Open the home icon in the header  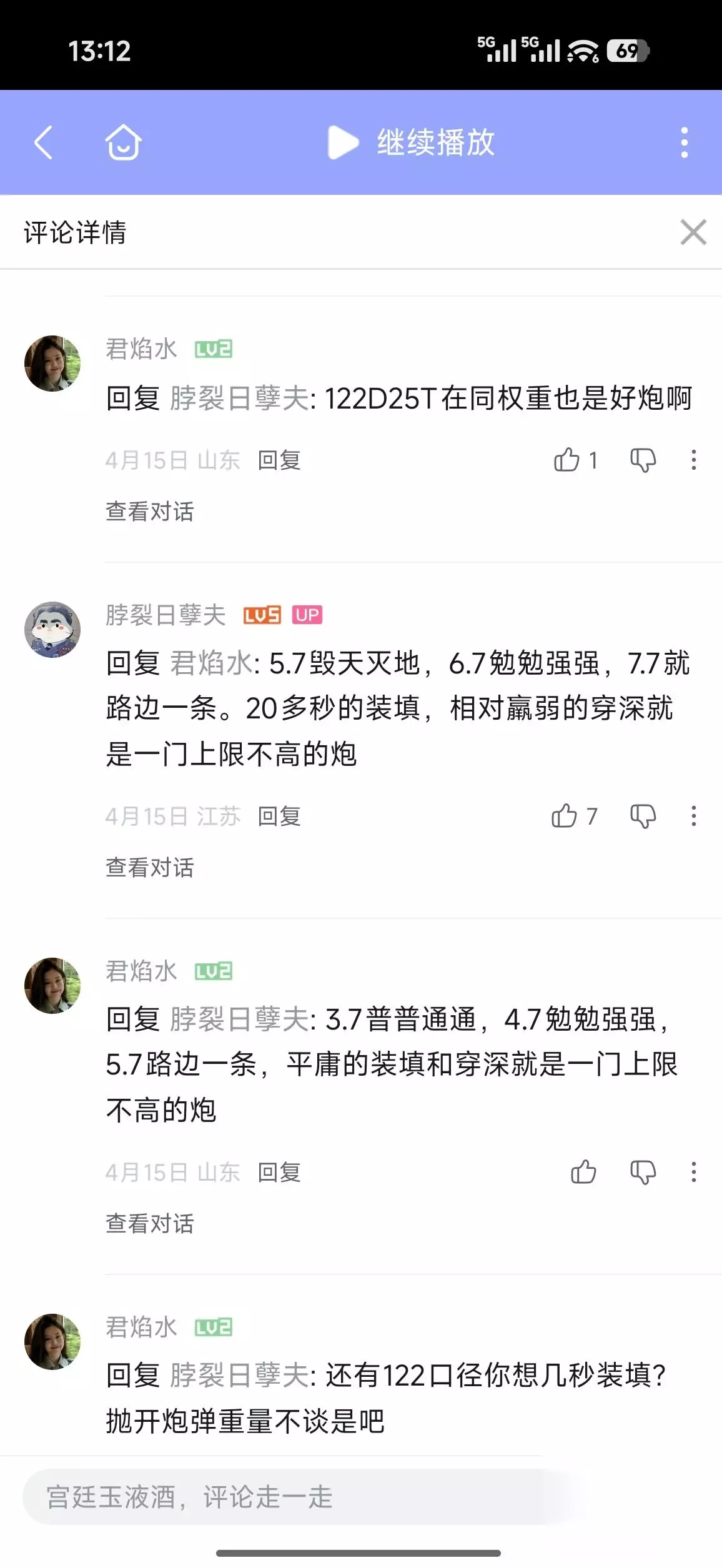pyautogui.click(x=123, y=142)
